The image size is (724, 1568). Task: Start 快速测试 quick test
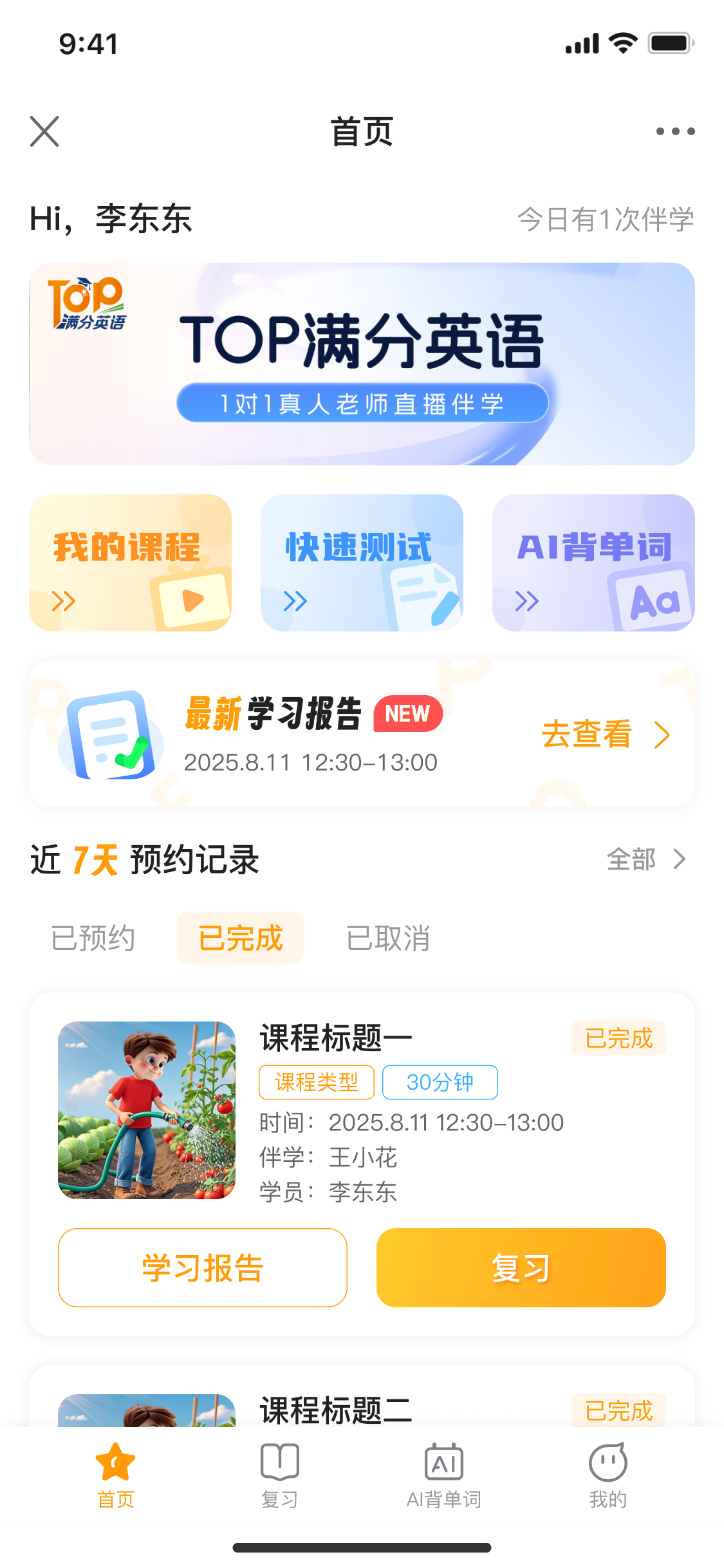pyautogui.click(x=362, y=563)
